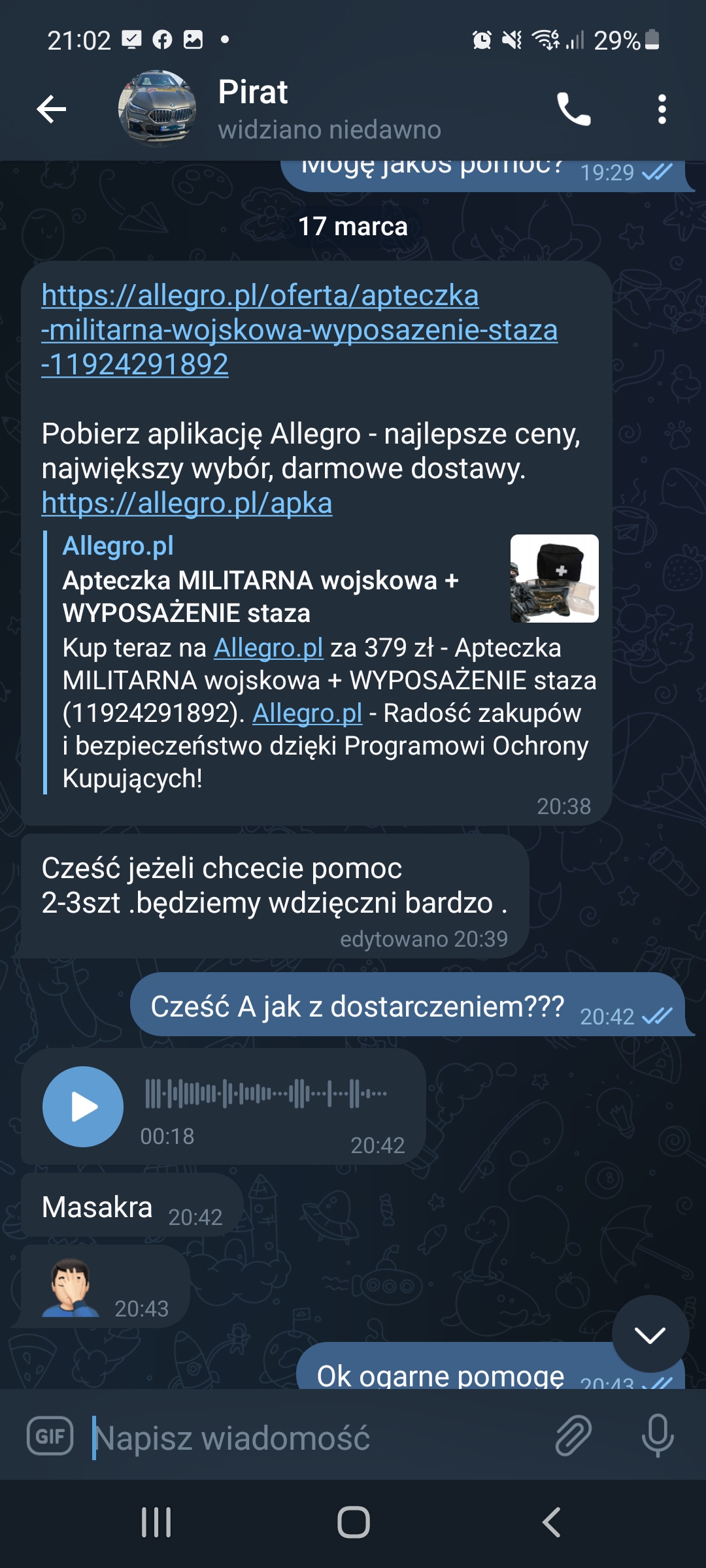Start a voice call with Pirat
This screenshot has width=706, height=1568.
(573, 108)
